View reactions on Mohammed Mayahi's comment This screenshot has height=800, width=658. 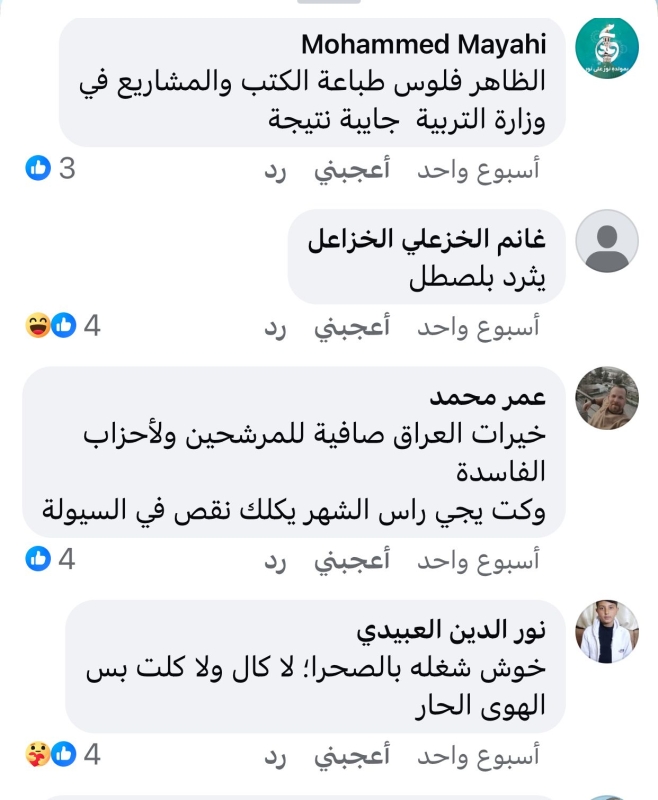50,170
